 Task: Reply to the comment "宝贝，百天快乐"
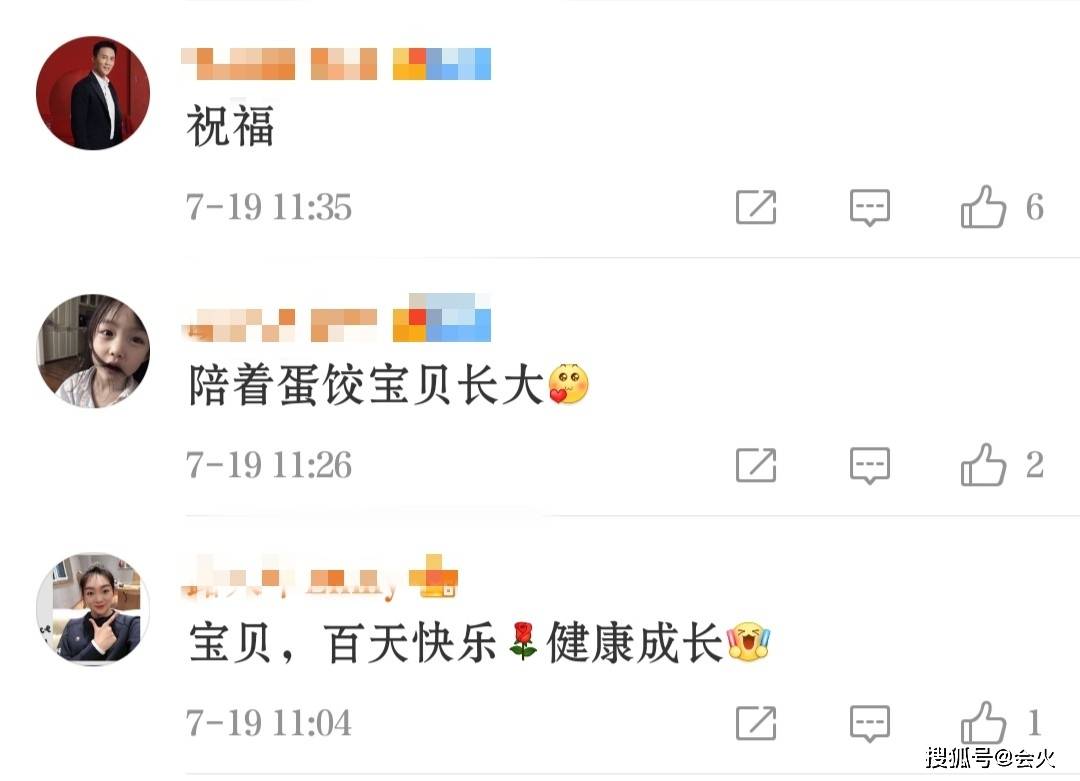(869, 723)
